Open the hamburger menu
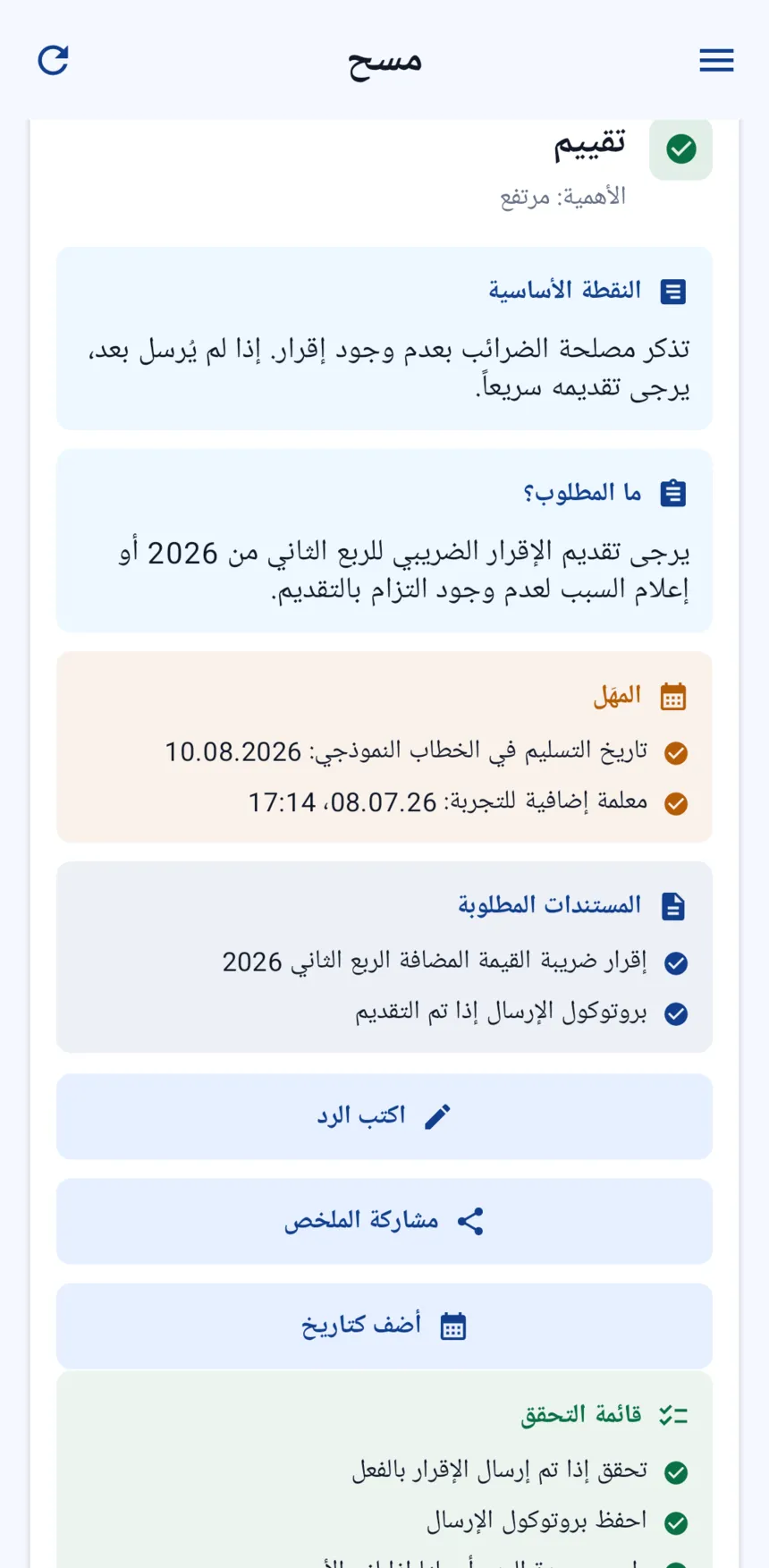The image size is (769, 1568). 716,60
